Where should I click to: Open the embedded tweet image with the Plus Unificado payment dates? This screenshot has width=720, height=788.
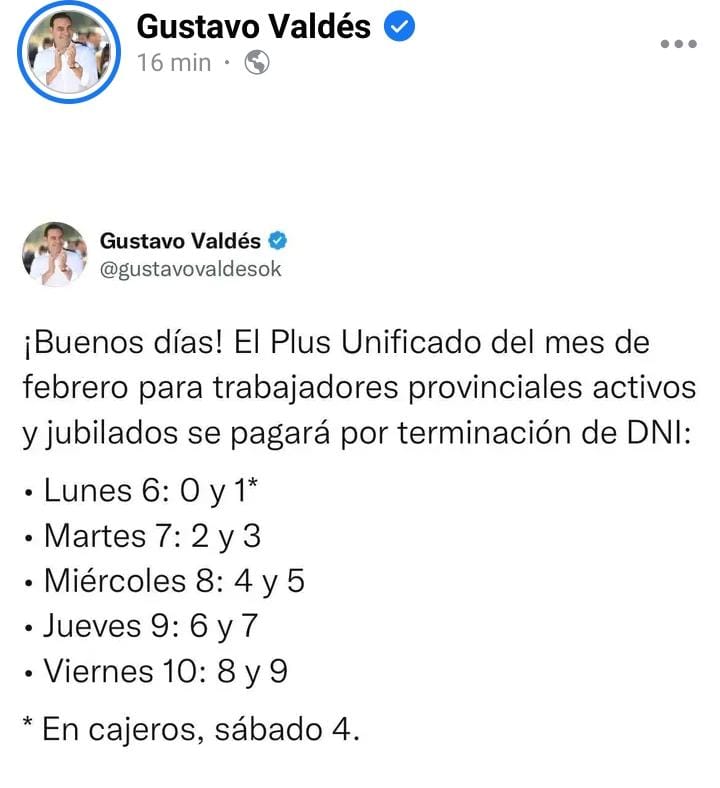pos(360,480)
